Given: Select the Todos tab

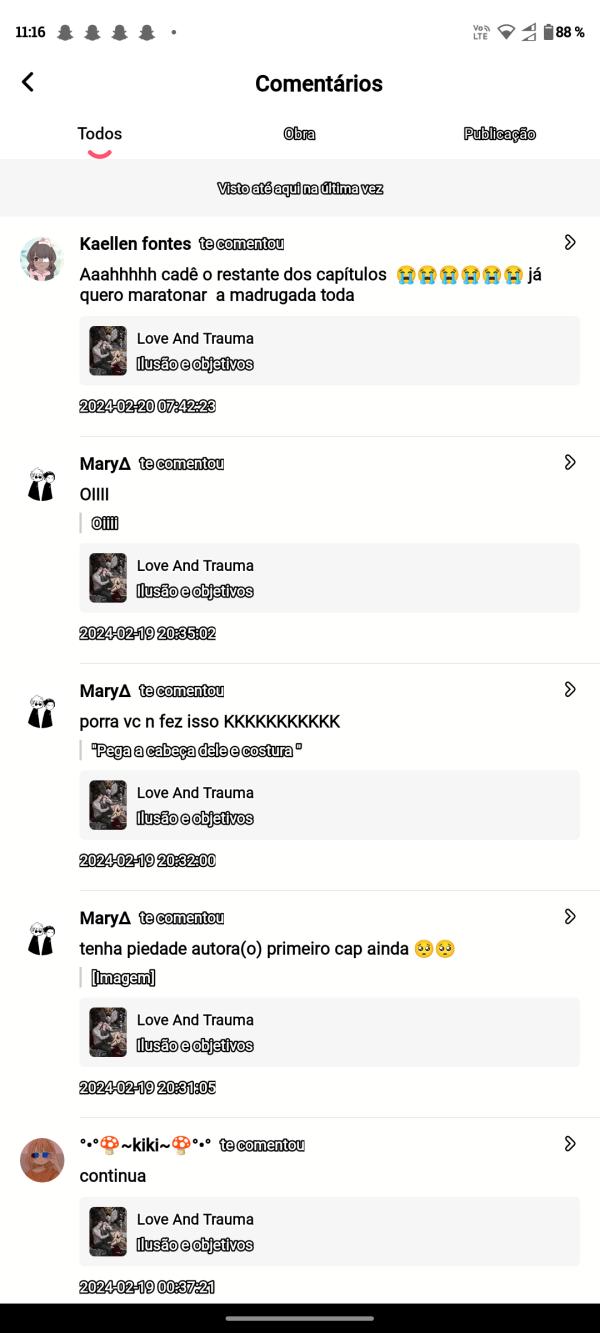Looking at the screenshot, I should [x=99, y=134].
